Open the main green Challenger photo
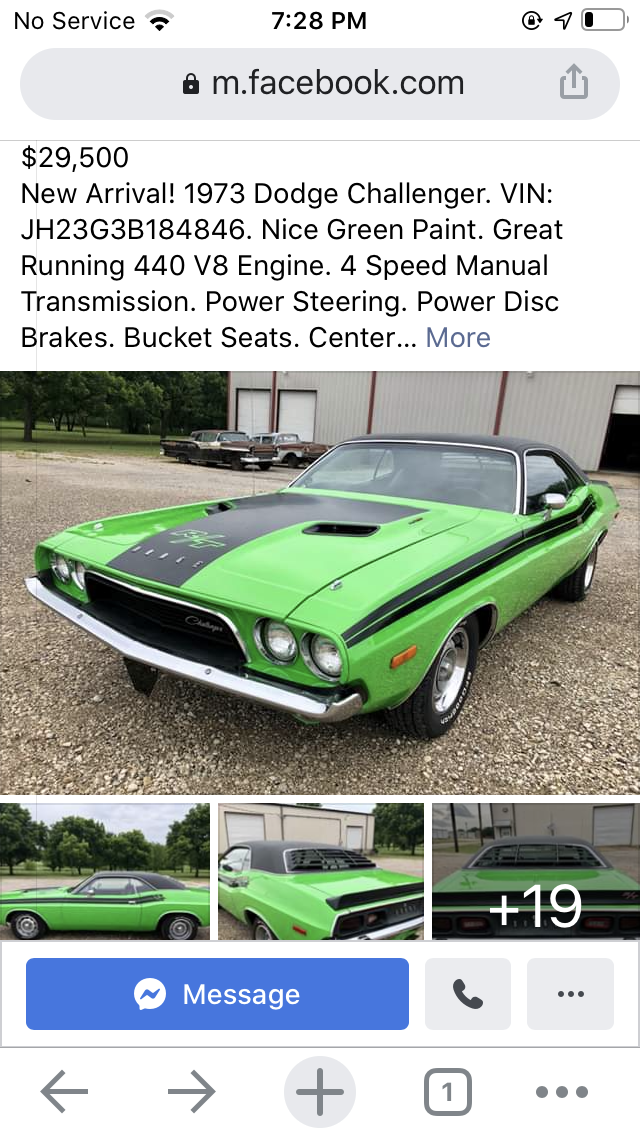The image size is (640, 1136). [320, 582]
